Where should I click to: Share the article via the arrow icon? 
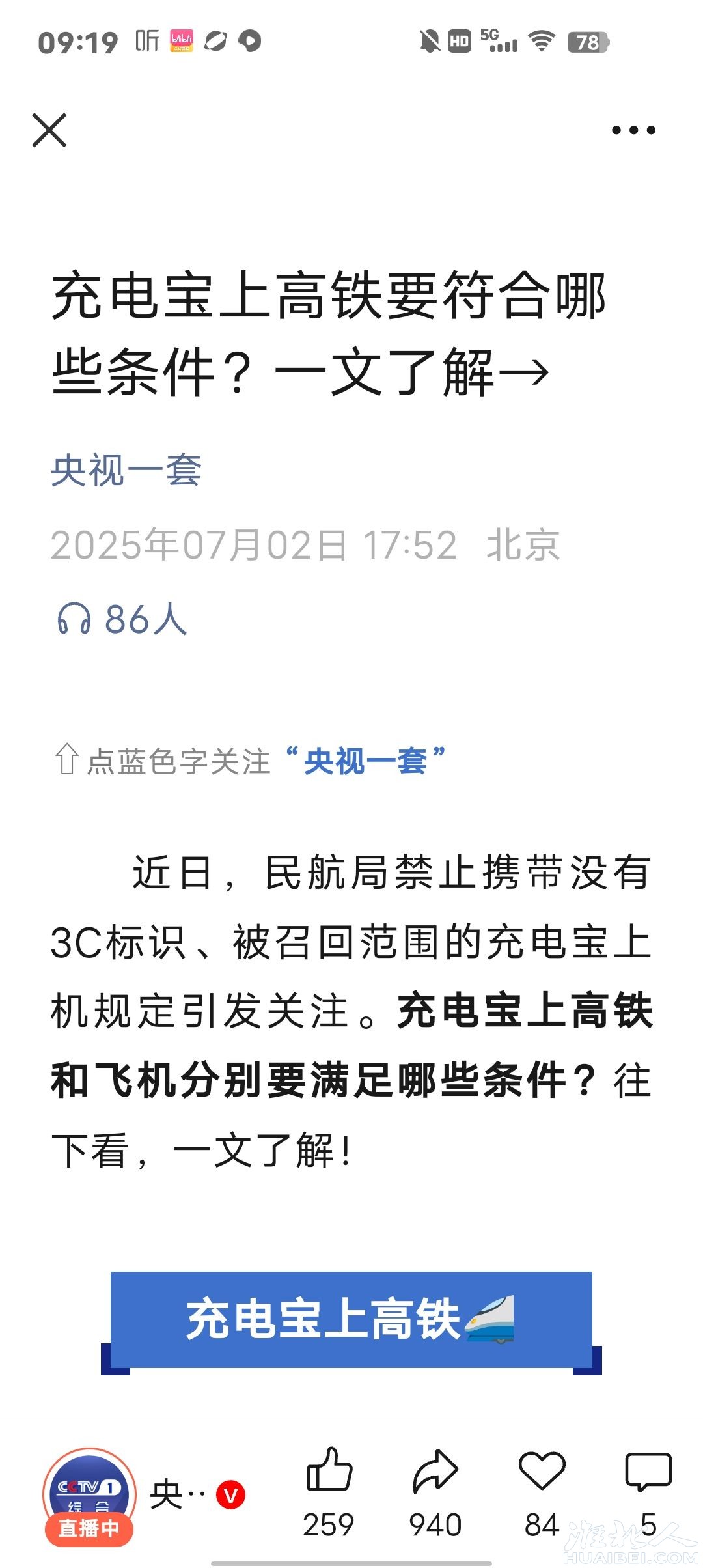[x=435, y=1472]
